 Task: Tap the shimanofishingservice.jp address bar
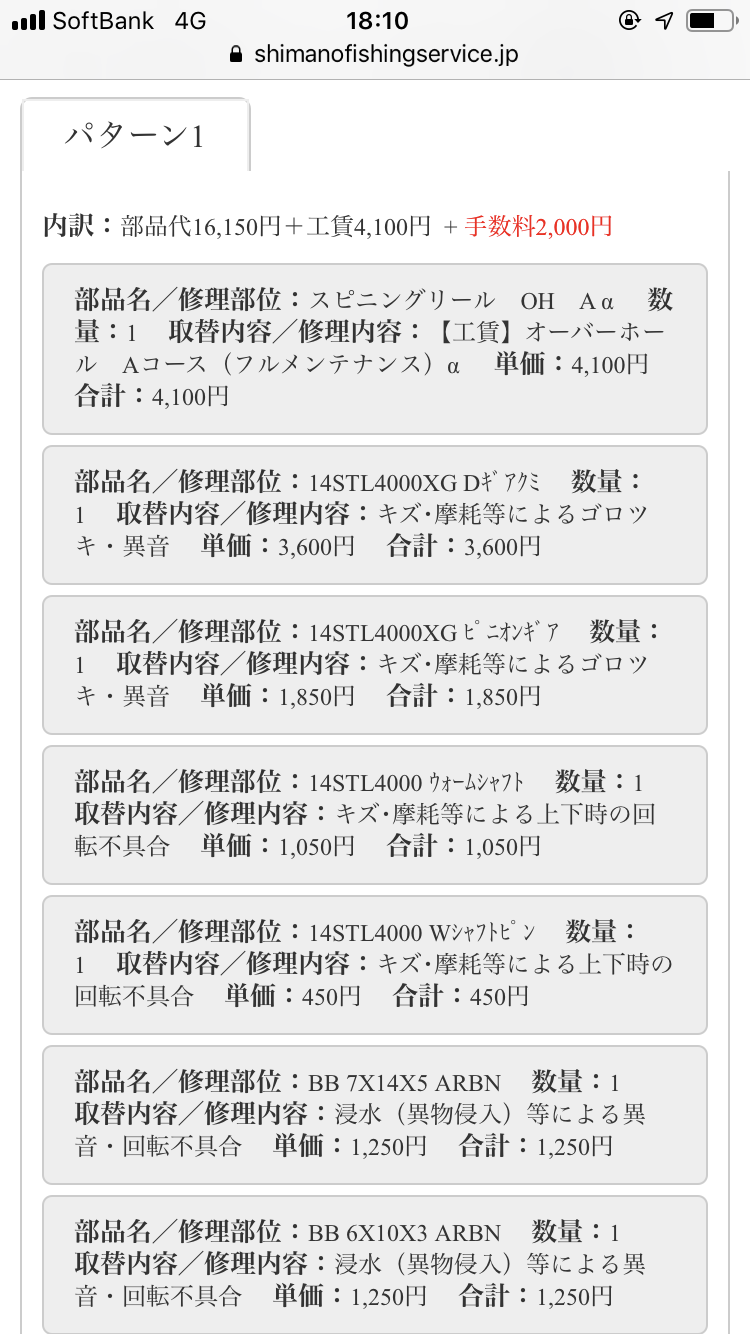pyautogui.click(x=375, y=55)
